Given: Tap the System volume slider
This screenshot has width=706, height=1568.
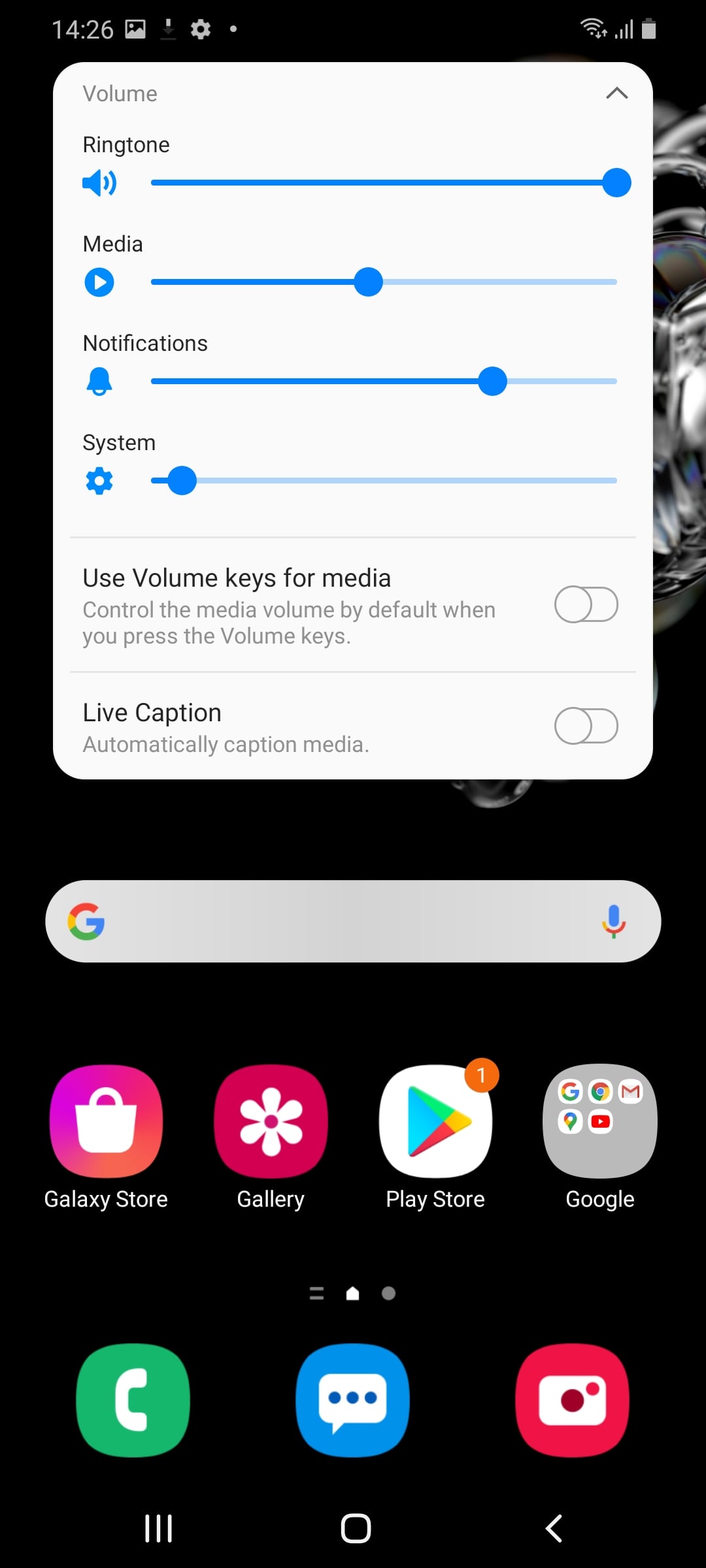Looking at the screenshot, I should pos(384,481).
